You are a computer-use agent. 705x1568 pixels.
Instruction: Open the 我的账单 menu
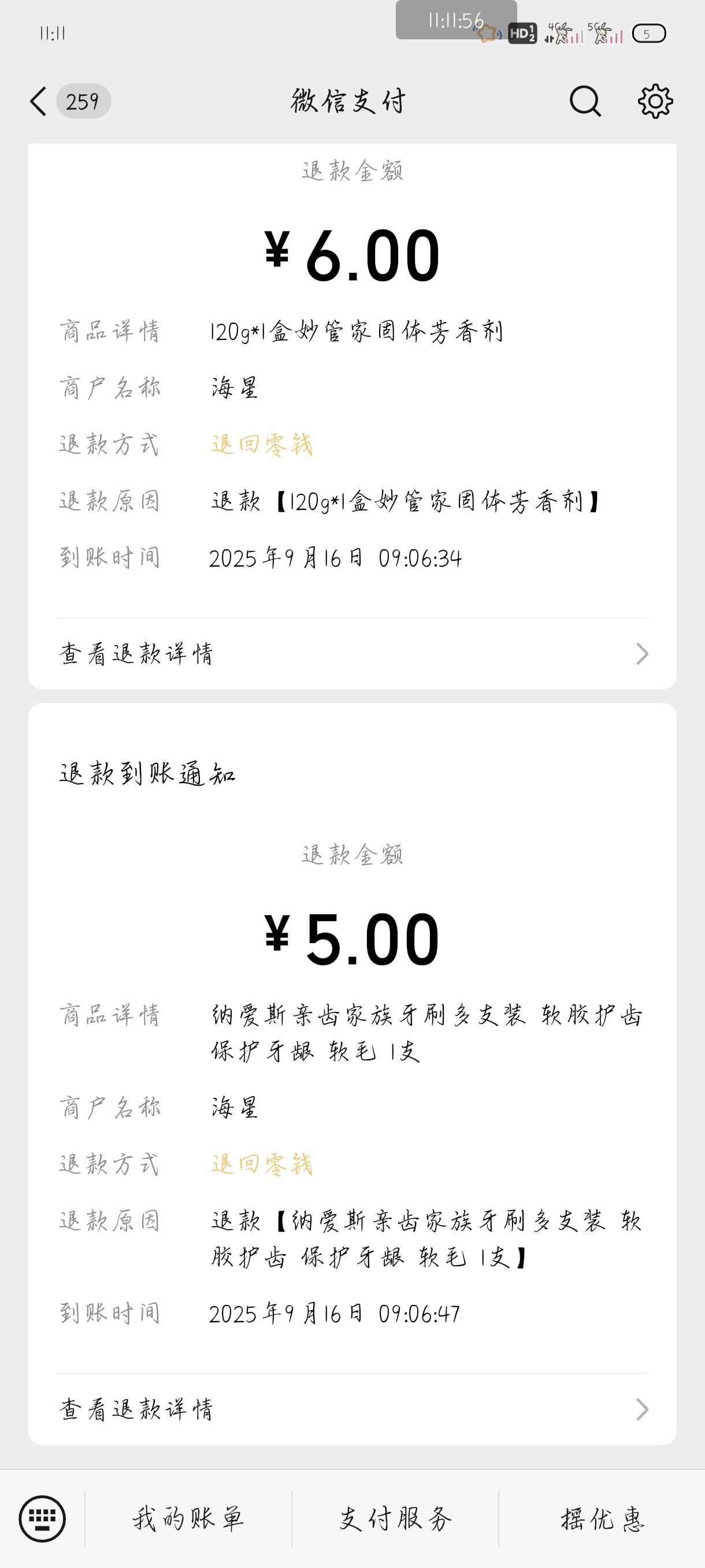(x=188, y=1519)
